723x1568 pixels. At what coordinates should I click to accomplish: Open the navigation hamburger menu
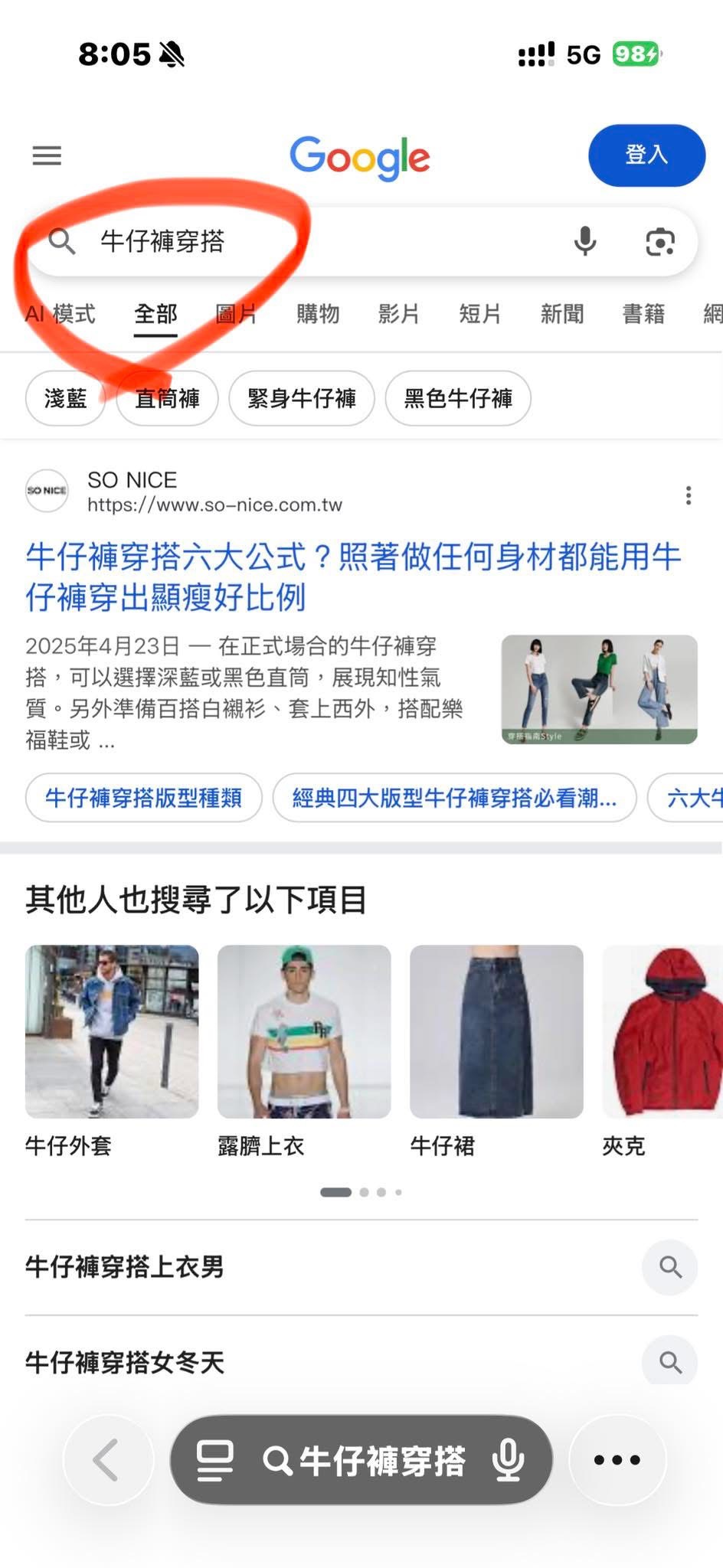coord(46,155)
